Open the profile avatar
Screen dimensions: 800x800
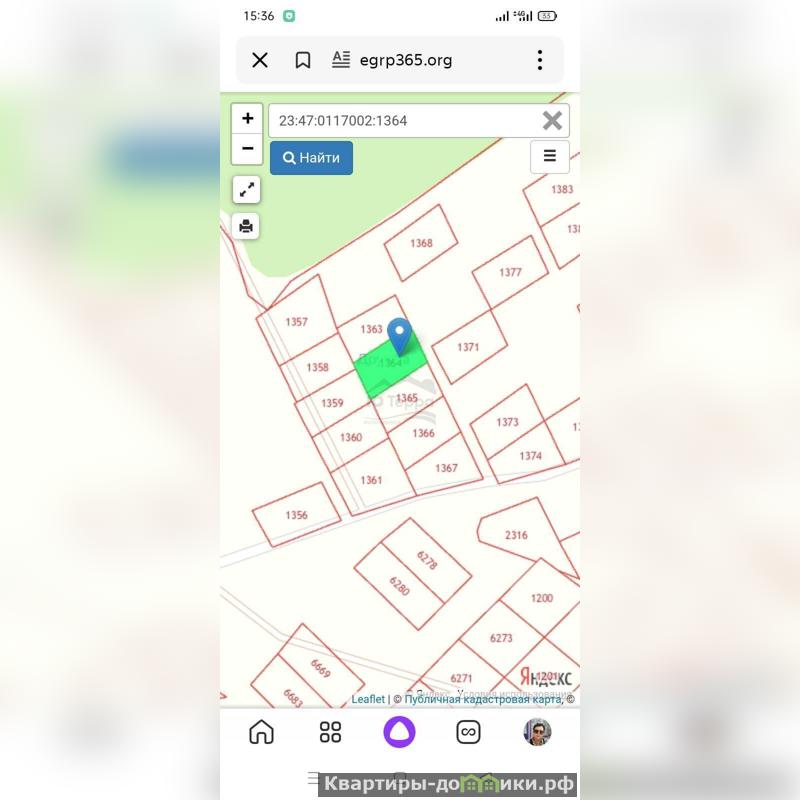(x=537, y=732)
